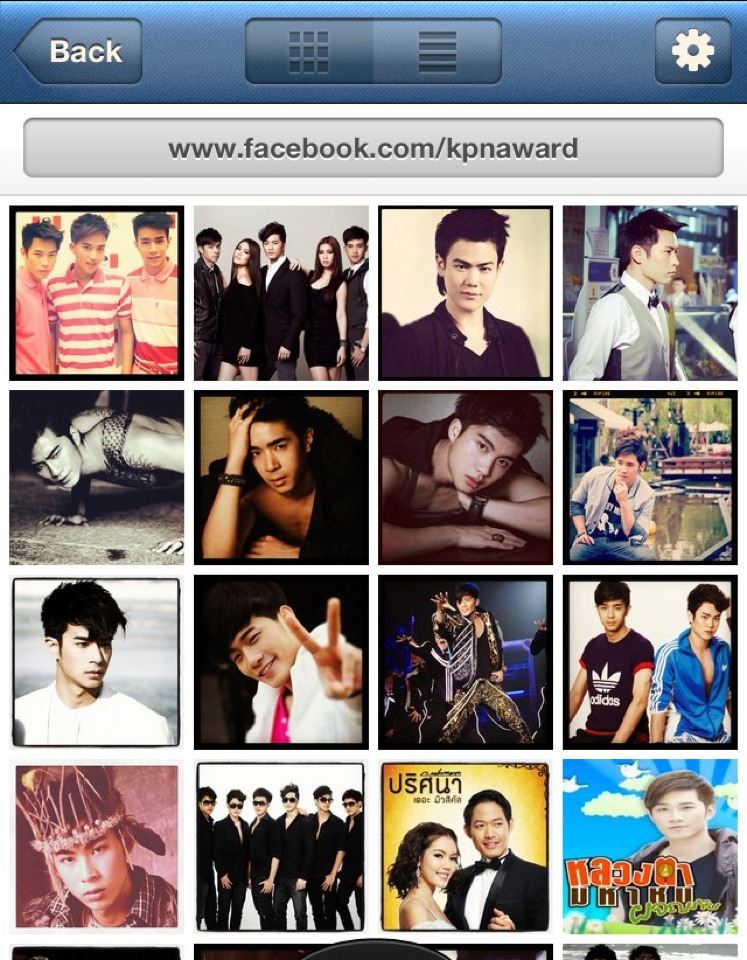The width and height of the screenshot is (747, 960).
Task: Open photo of man wearing feather headdress
Action: (x=96, y=846)
